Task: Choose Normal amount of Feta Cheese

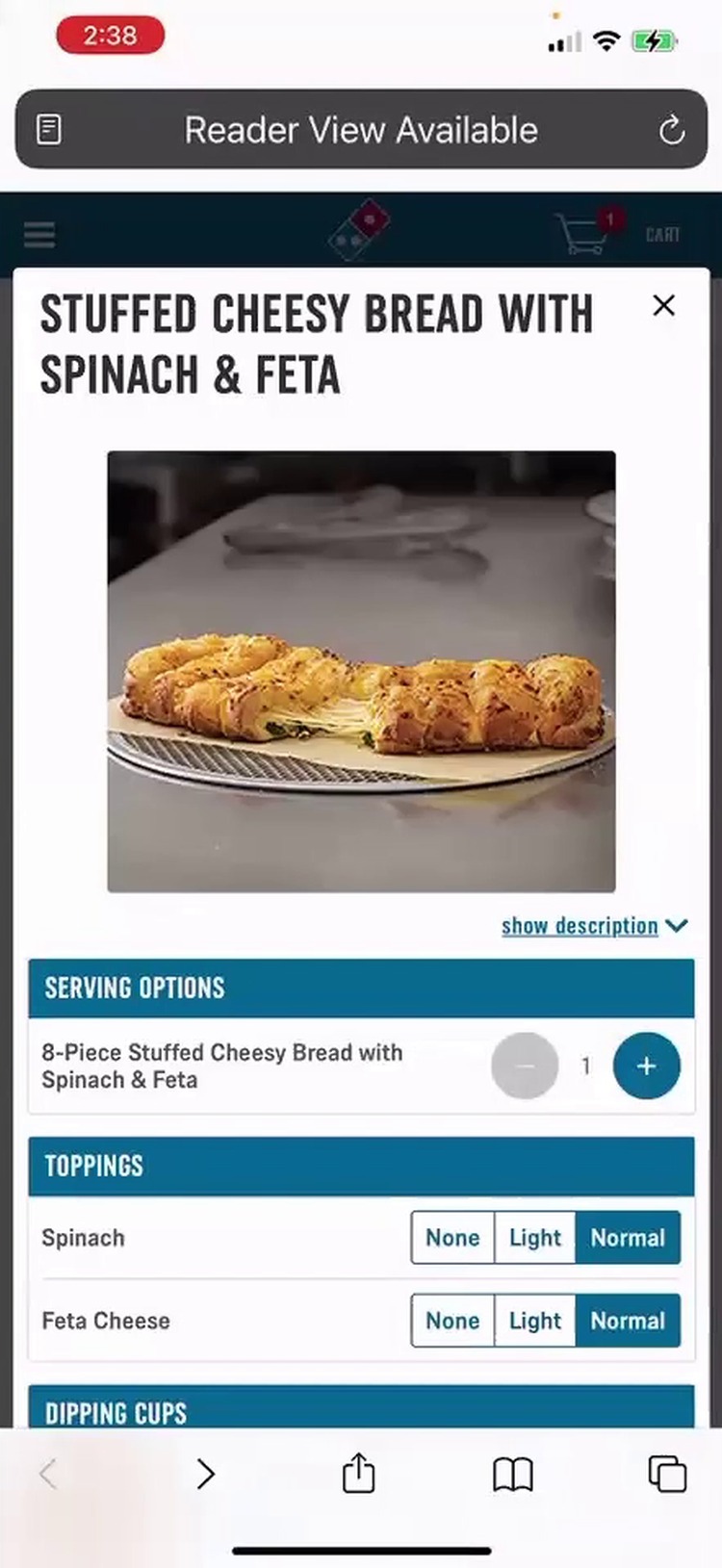Action: pos(628,1321)
